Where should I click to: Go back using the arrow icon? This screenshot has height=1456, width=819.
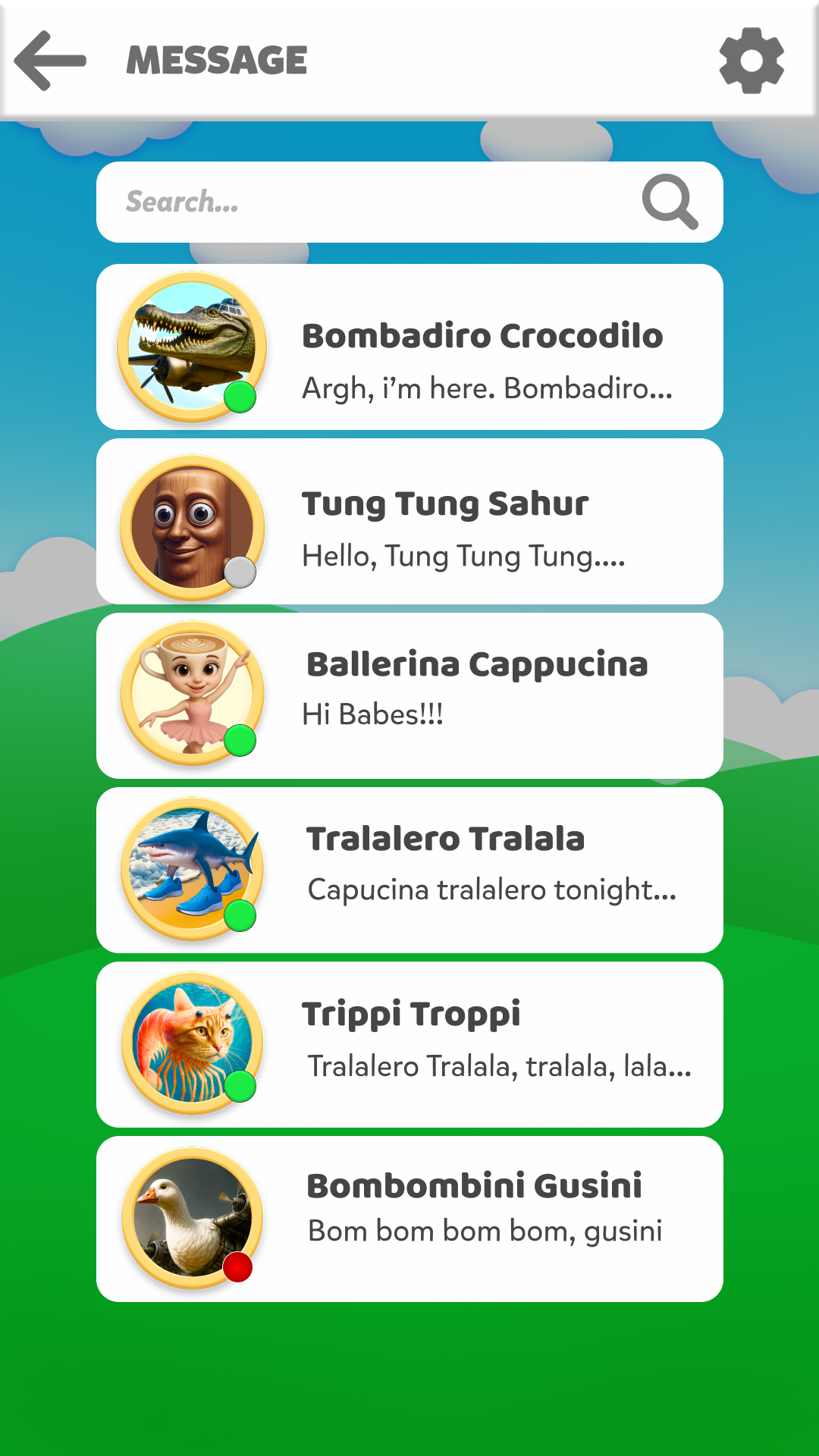pyautogui.click(x=50, y=61)
